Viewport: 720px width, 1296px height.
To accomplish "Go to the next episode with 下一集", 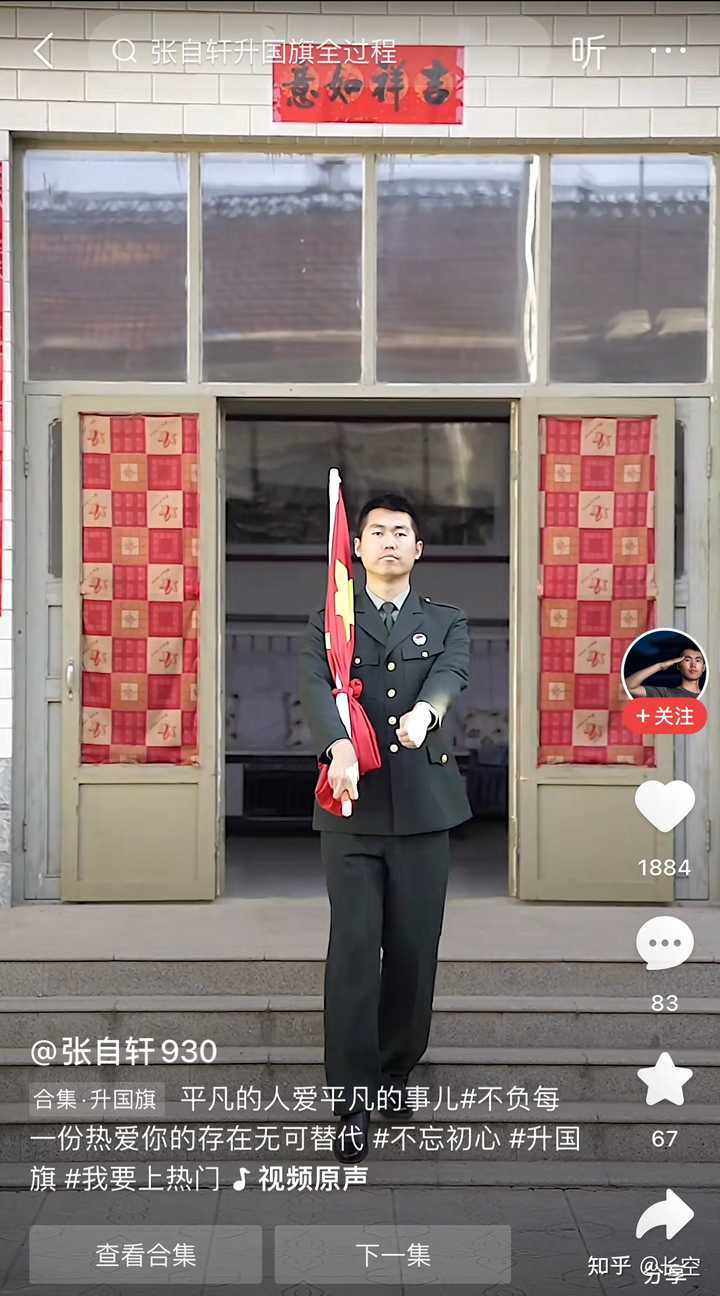I will [x=393, y=1255].
